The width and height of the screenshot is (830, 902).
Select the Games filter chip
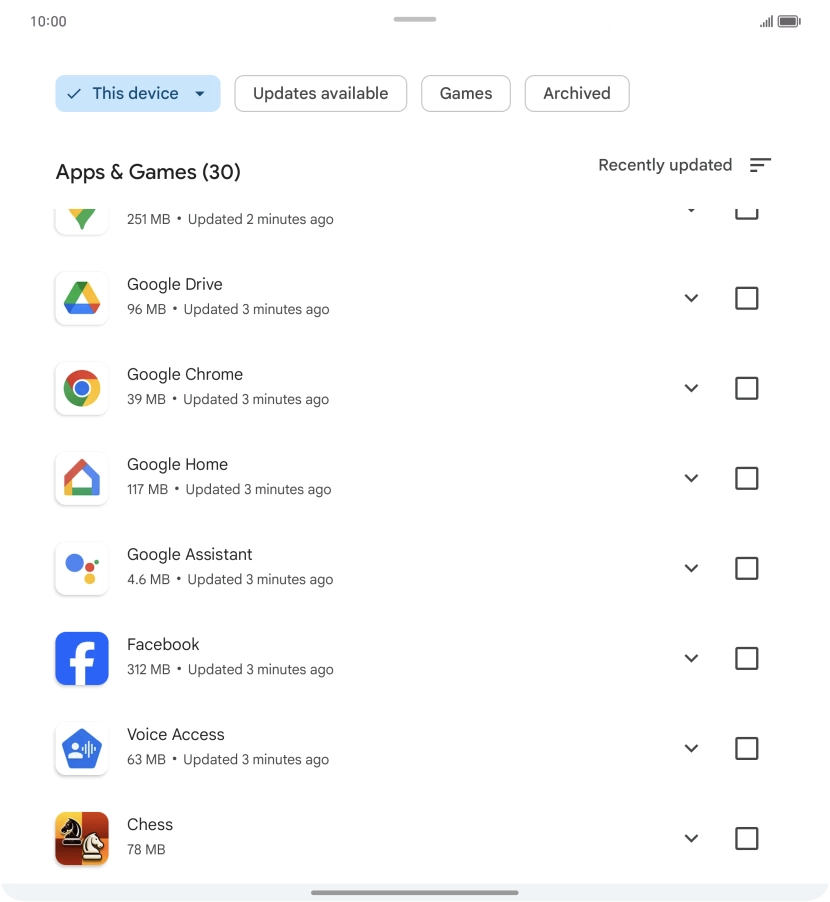[466, 93]
